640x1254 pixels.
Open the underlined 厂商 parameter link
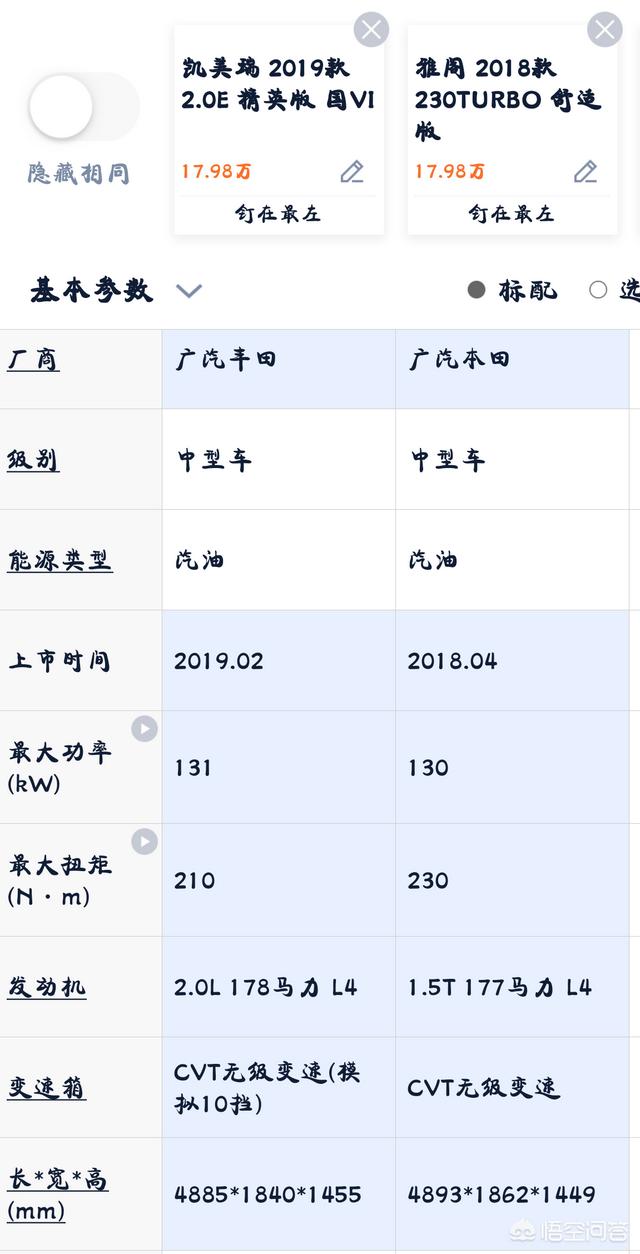point(33,359)
